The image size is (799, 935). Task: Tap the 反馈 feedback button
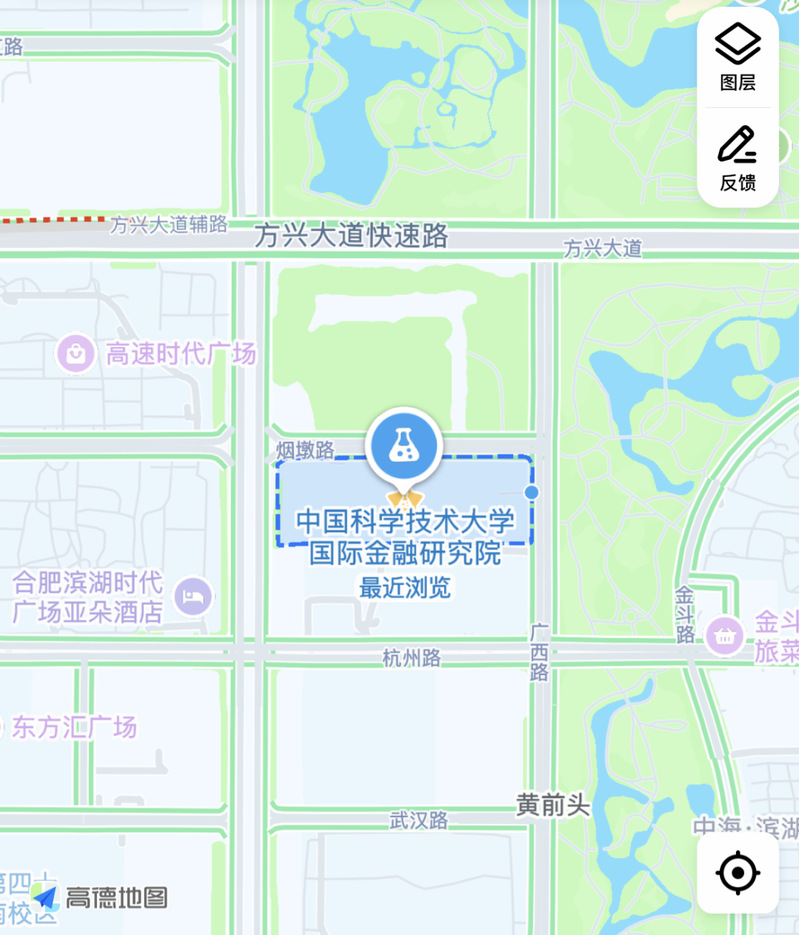[738, 158]
